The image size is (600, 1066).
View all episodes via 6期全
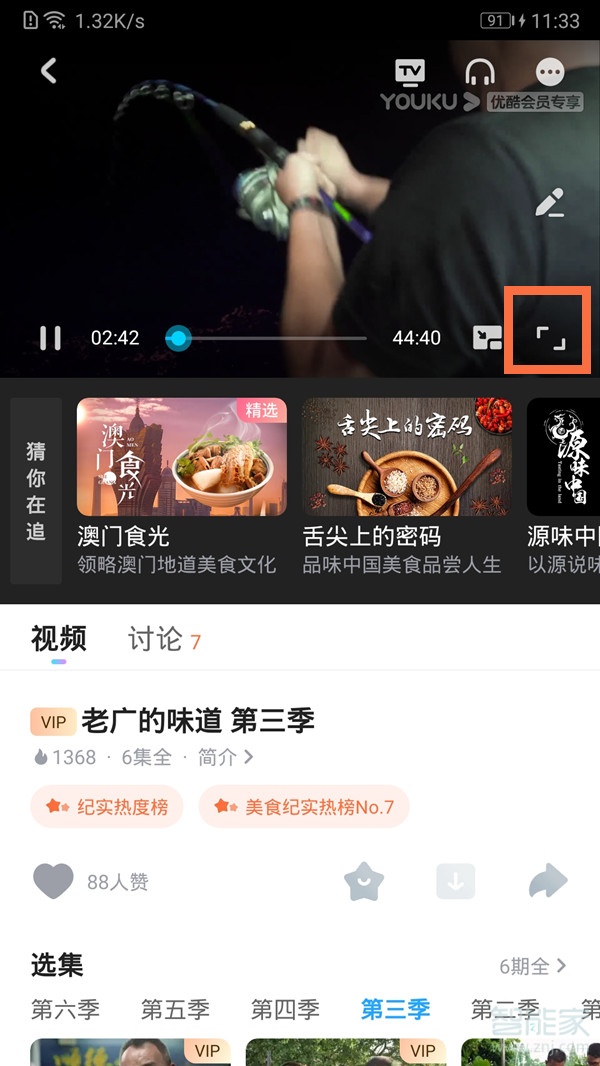[533, 966]
